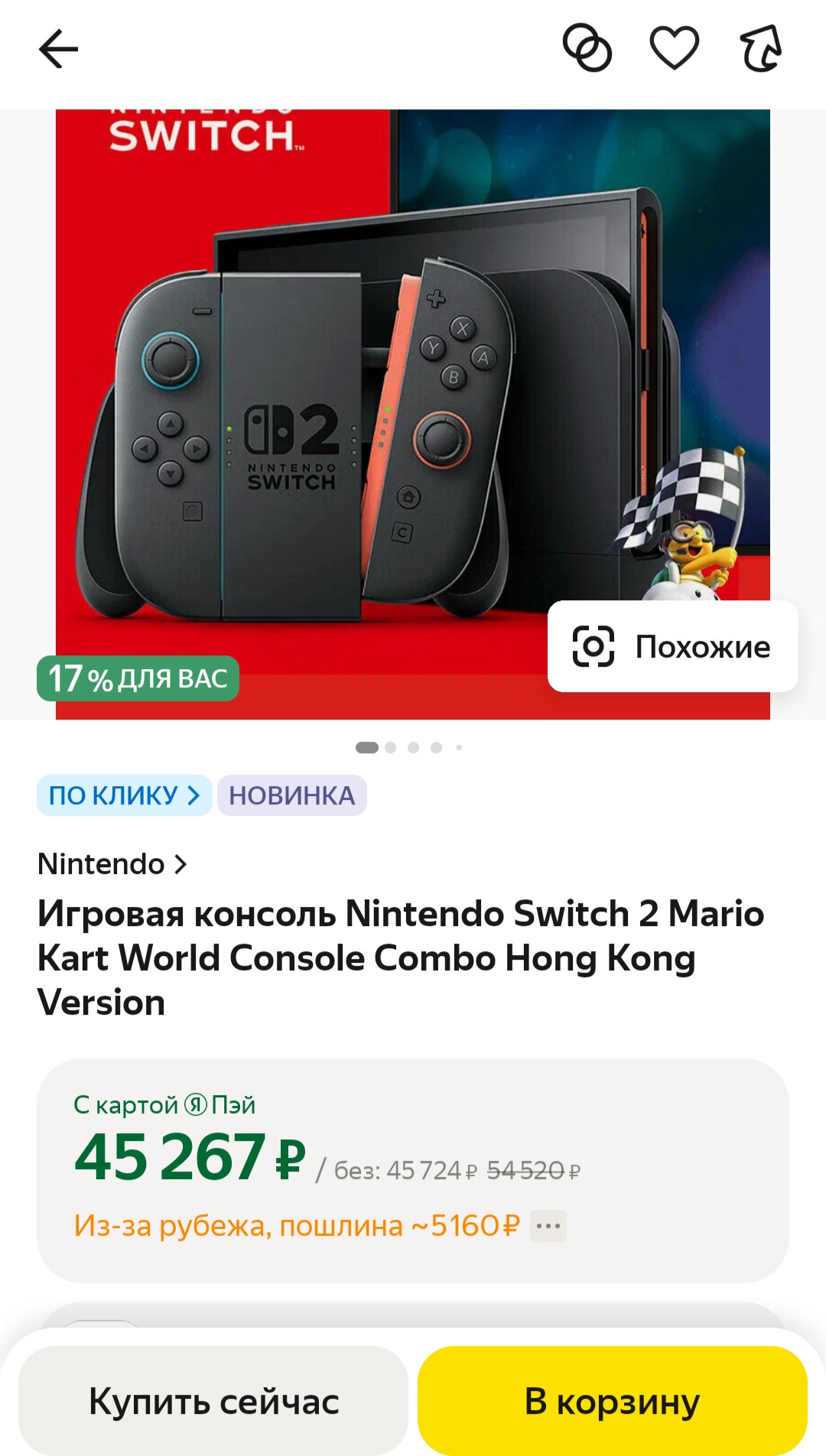The image size is (826, 1456).
Task: Share this product listing
Action: tap(761, 48)
